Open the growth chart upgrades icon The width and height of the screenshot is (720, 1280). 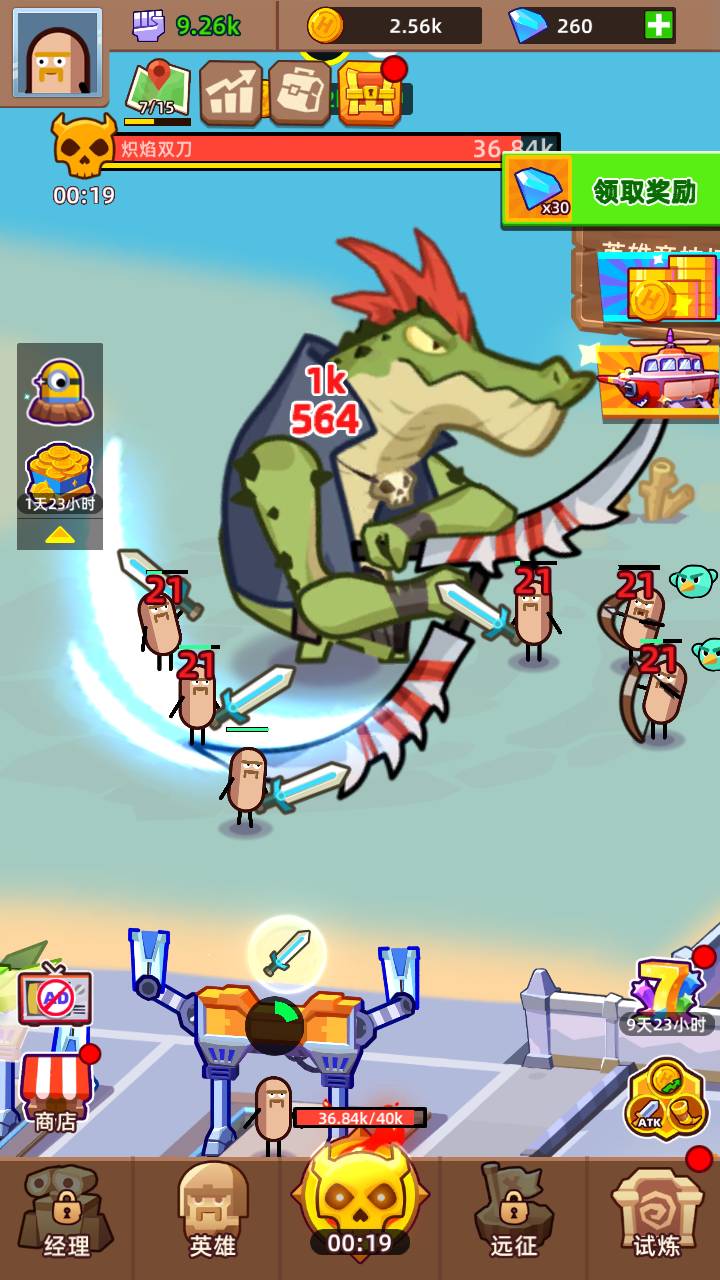click(x=231, y=93)
